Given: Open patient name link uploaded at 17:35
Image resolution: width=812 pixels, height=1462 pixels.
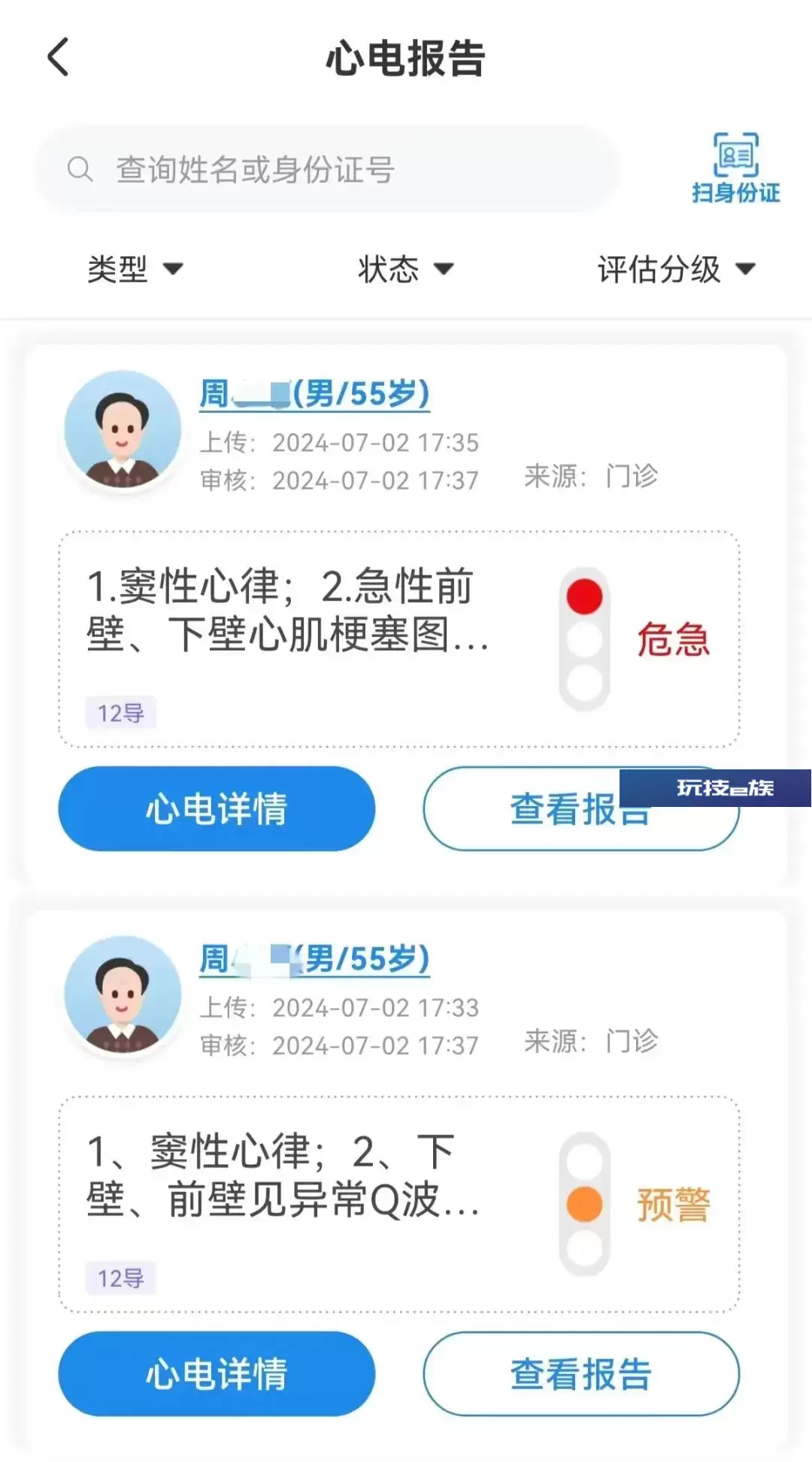Looking at the screenshot, I should (314, 394).
